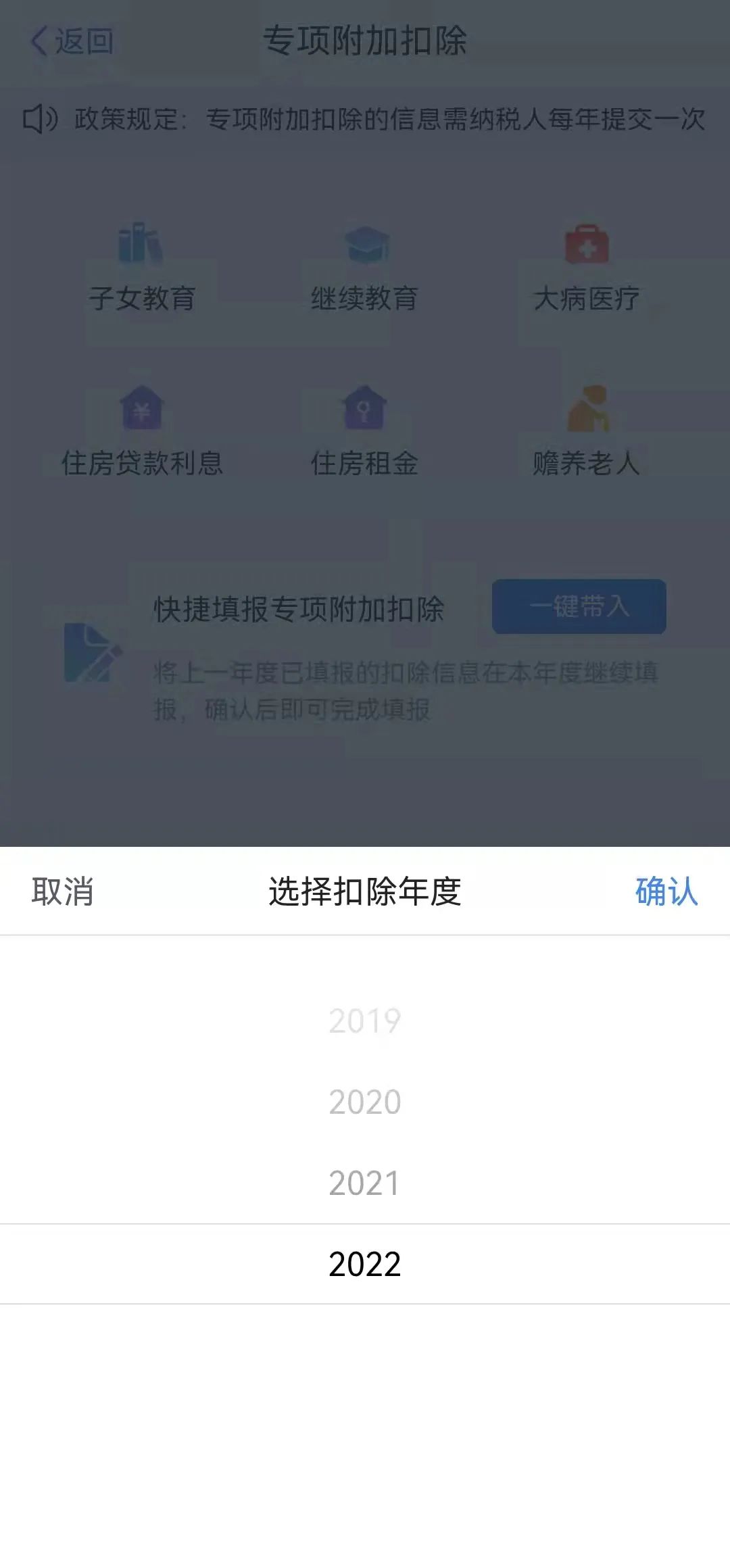Choose 2020 as the deduction year
This screenshot has height=1568, width=730.
(365, 1102)
